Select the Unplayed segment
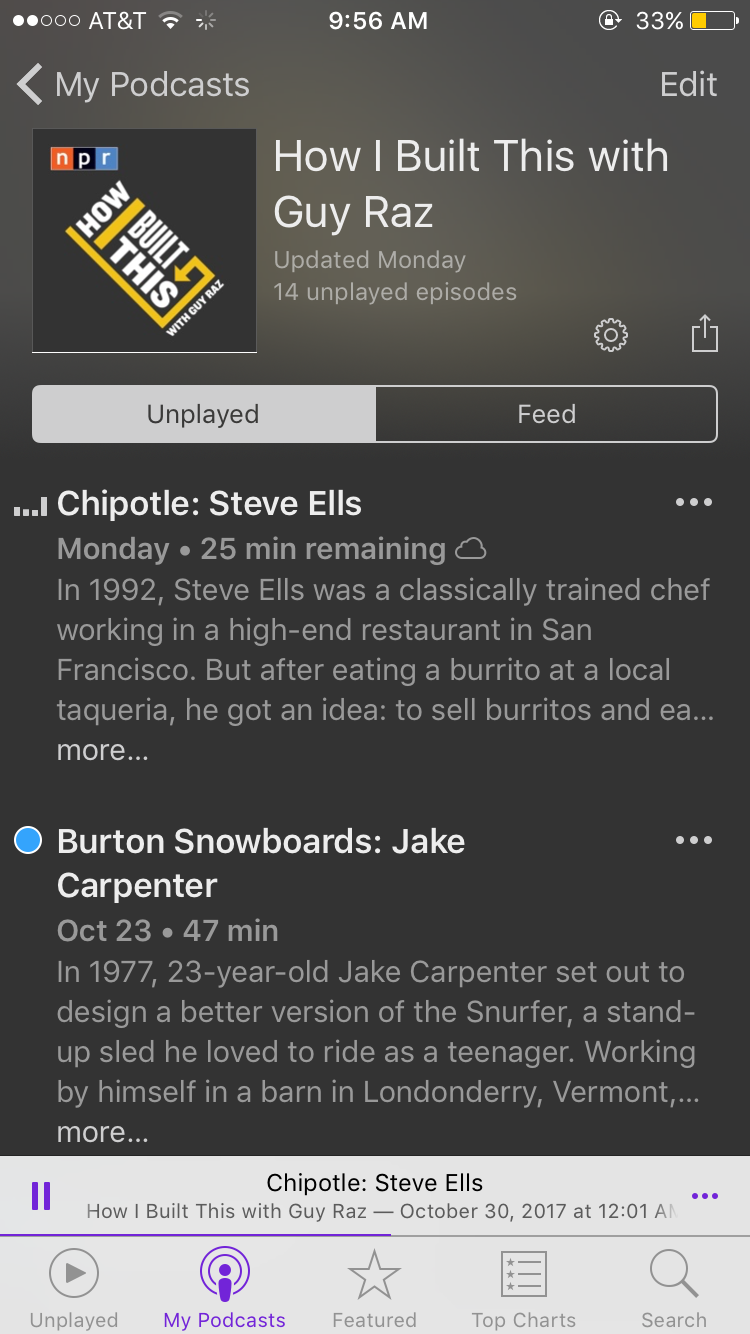Image resolution: width=750 pixels, height=1334 pixels. [204, 414]
